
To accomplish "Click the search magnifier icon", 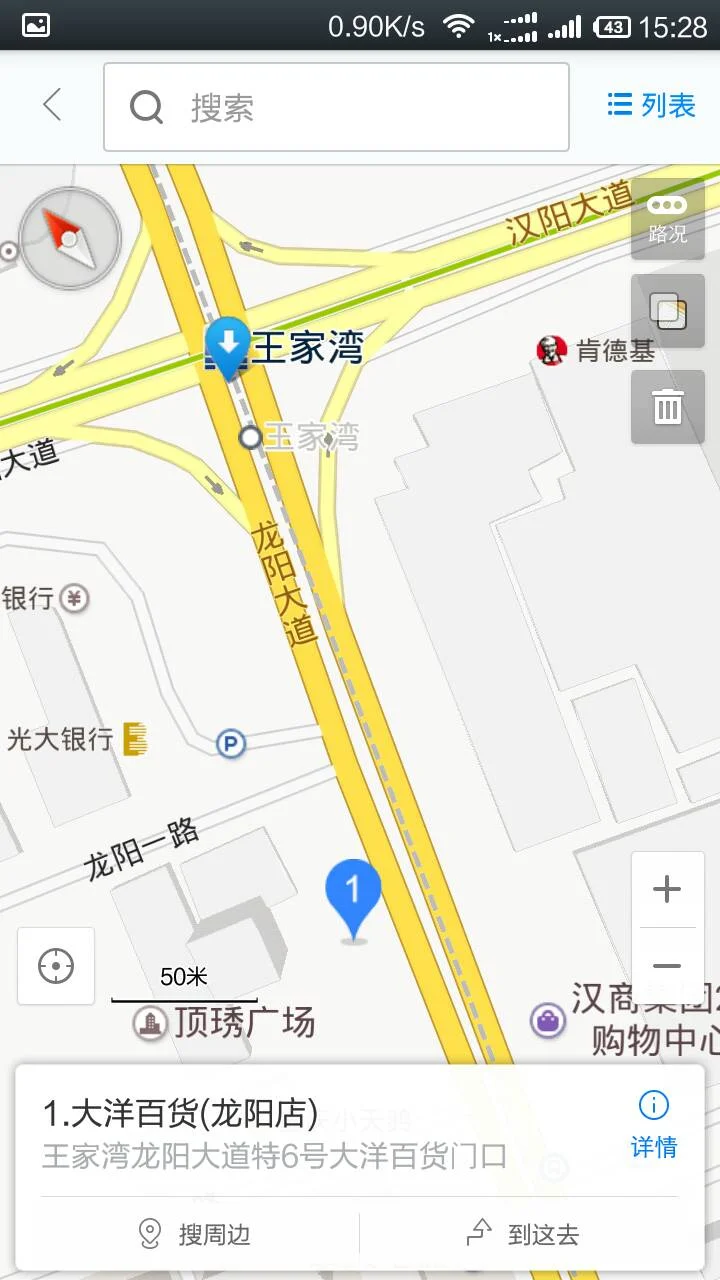I will [146, 106].
